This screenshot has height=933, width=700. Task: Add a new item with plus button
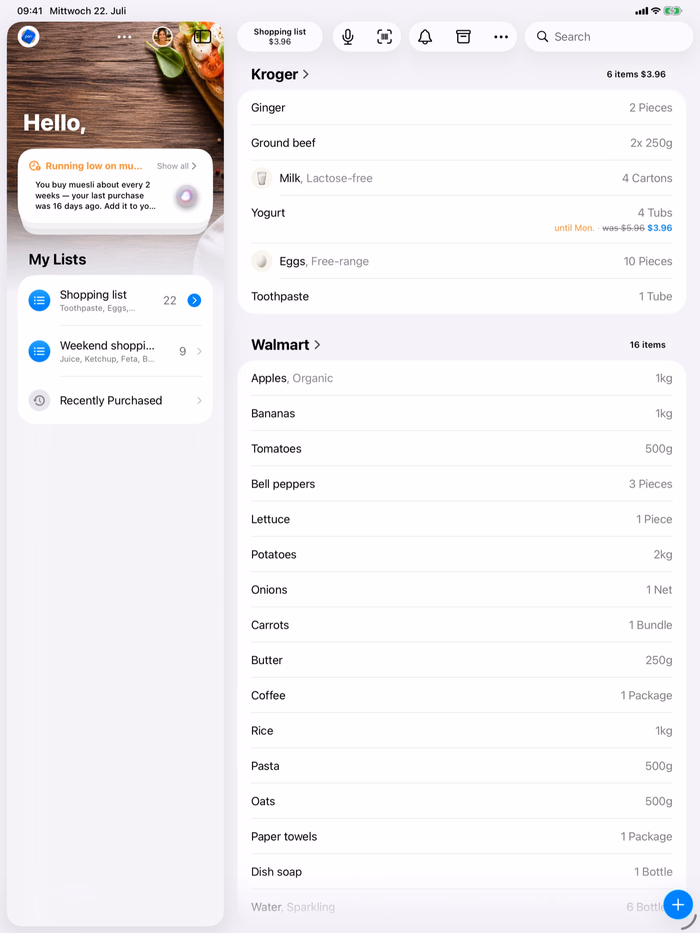click(x=678, y=905)
